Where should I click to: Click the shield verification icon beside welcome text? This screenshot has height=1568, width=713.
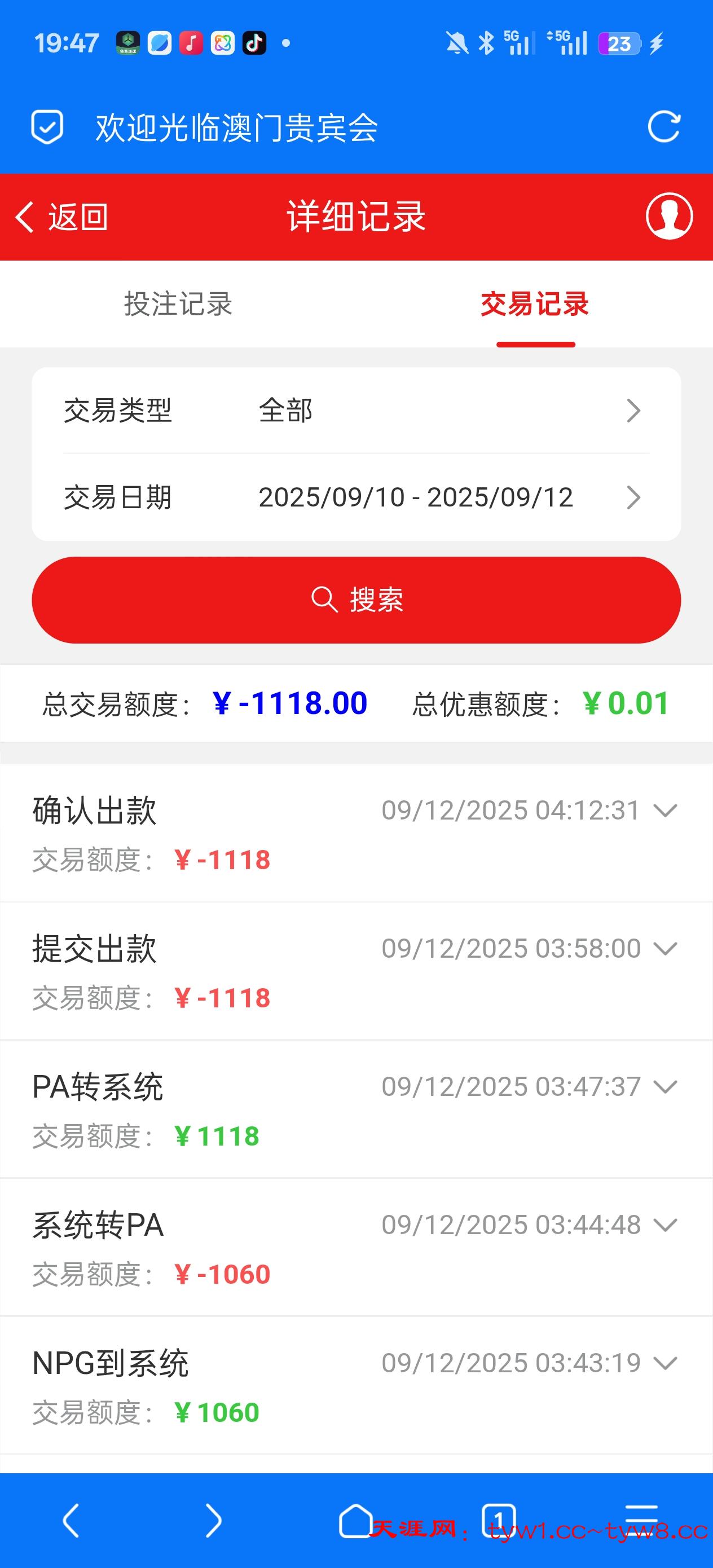click(x=47, y=128)
